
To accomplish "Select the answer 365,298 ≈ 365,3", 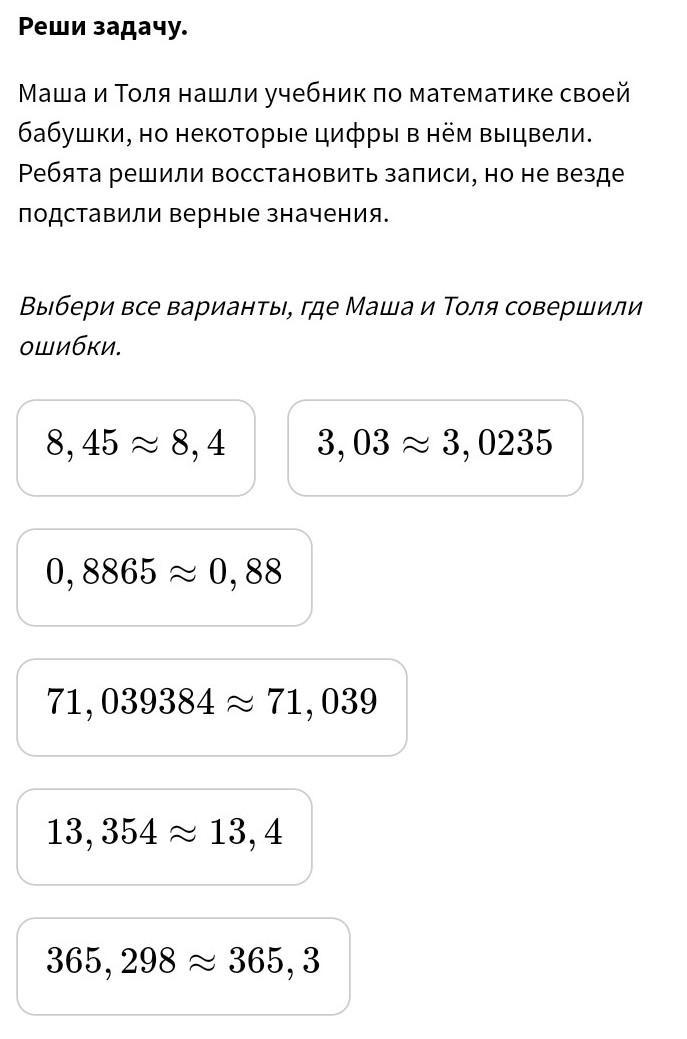I will [x=183, y=965].
